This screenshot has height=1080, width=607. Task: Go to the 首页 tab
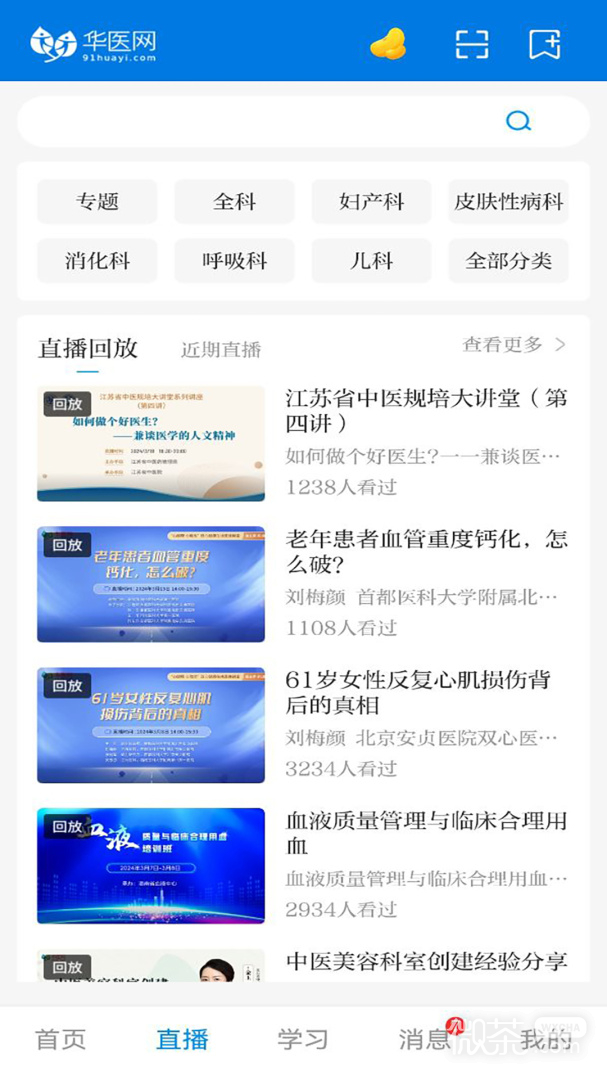click(61, 1039)
